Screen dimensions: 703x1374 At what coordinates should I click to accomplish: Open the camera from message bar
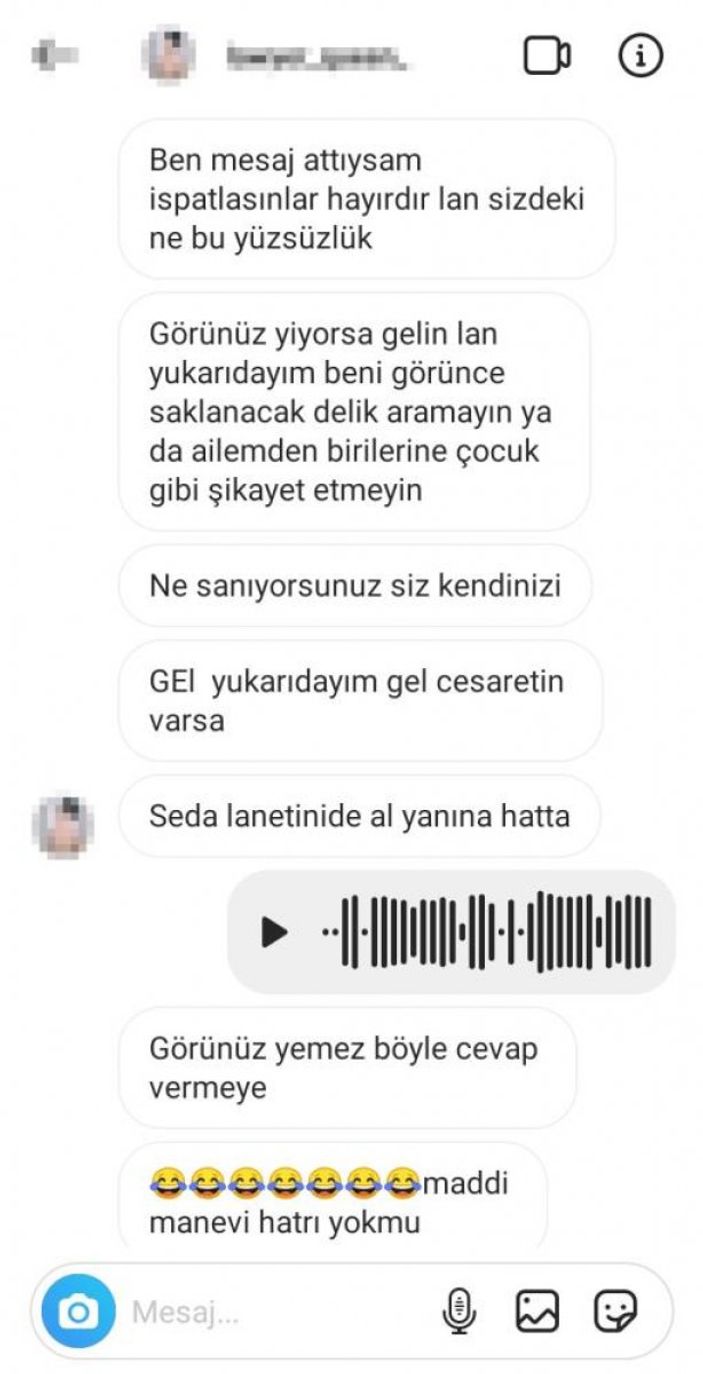pyautogui.click(x=78, y=1311)
